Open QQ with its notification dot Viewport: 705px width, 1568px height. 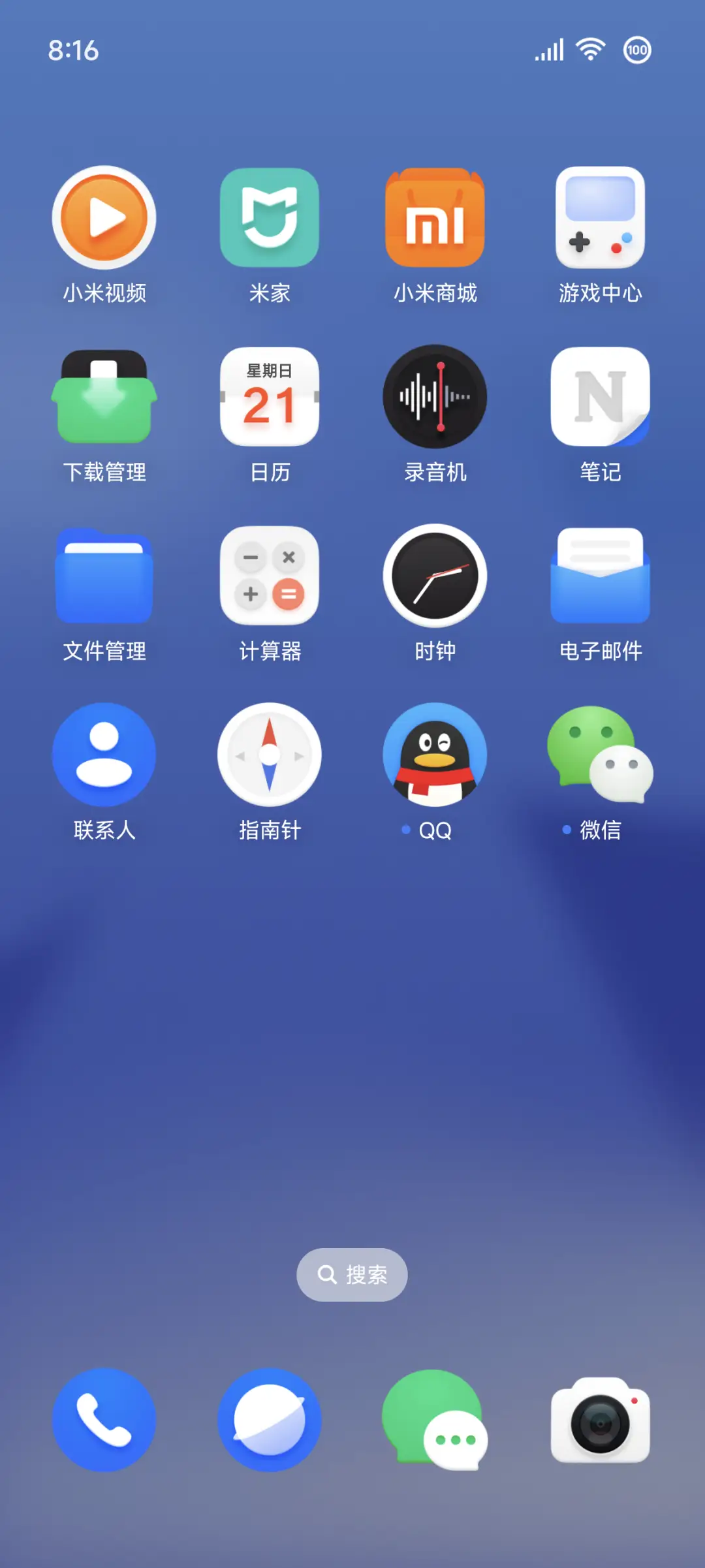click(435, 754)
